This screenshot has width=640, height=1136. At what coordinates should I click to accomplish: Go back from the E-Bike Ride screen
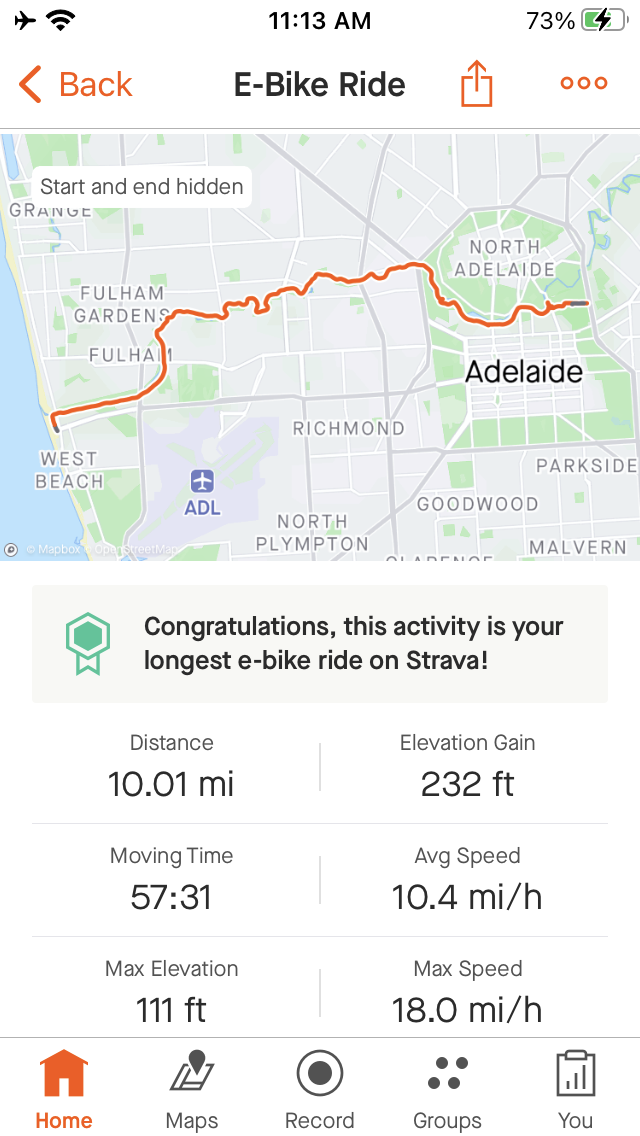coord(75,85)
